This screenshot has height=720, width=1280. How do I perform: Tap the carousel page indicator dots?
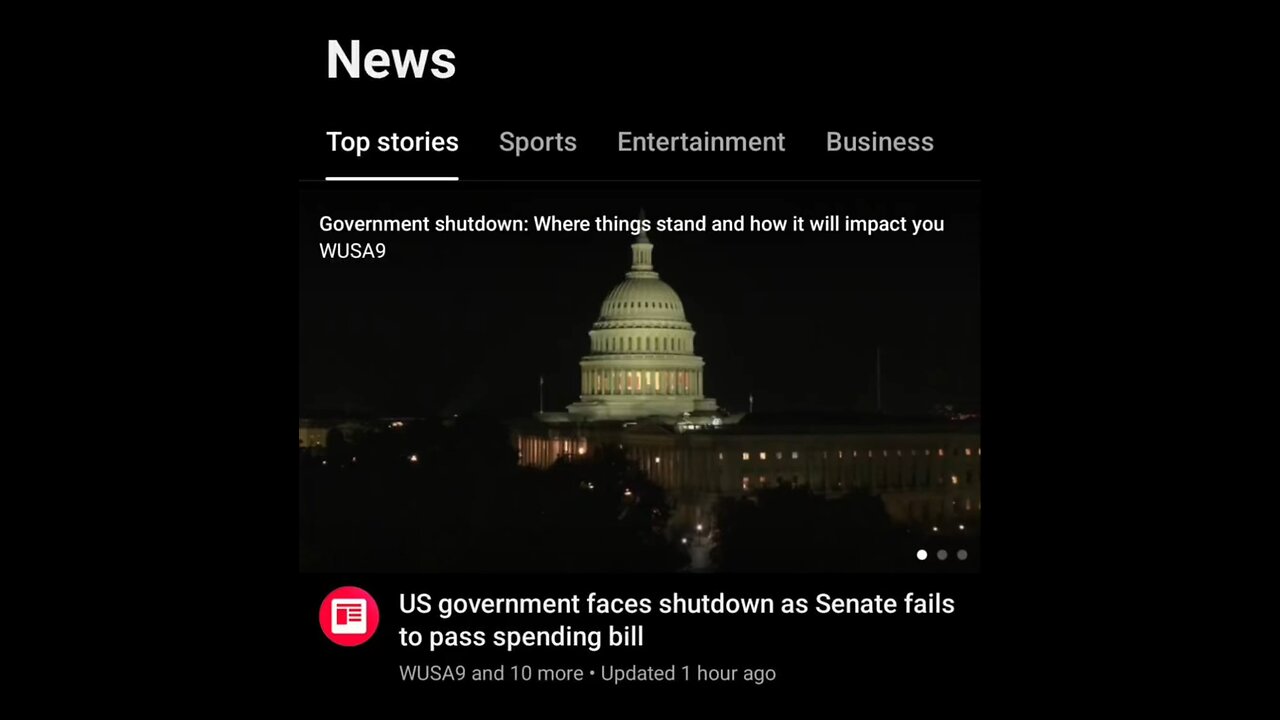click(941, 555)
